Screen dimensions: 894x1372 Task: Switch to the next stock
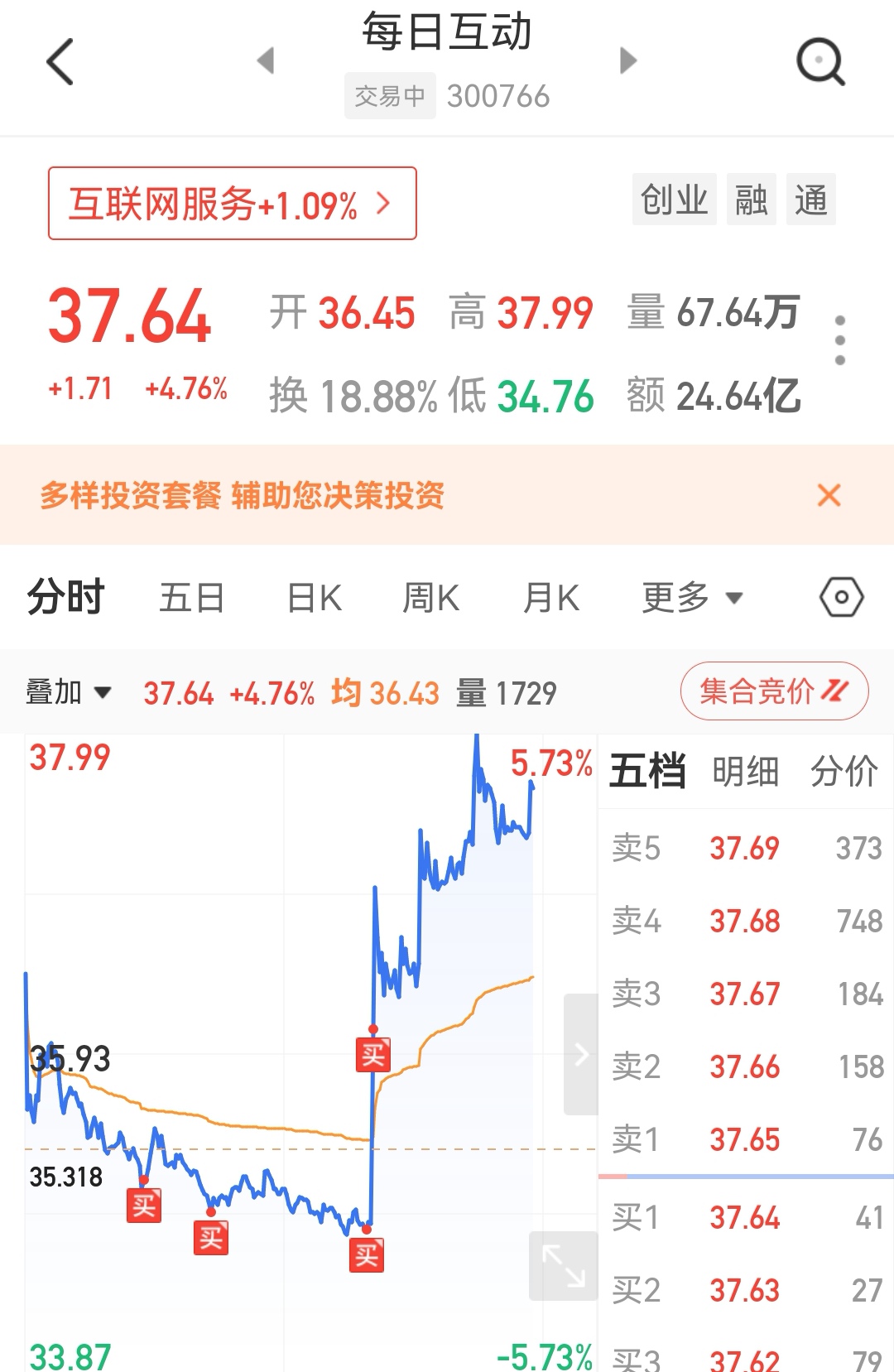point(628,60)
